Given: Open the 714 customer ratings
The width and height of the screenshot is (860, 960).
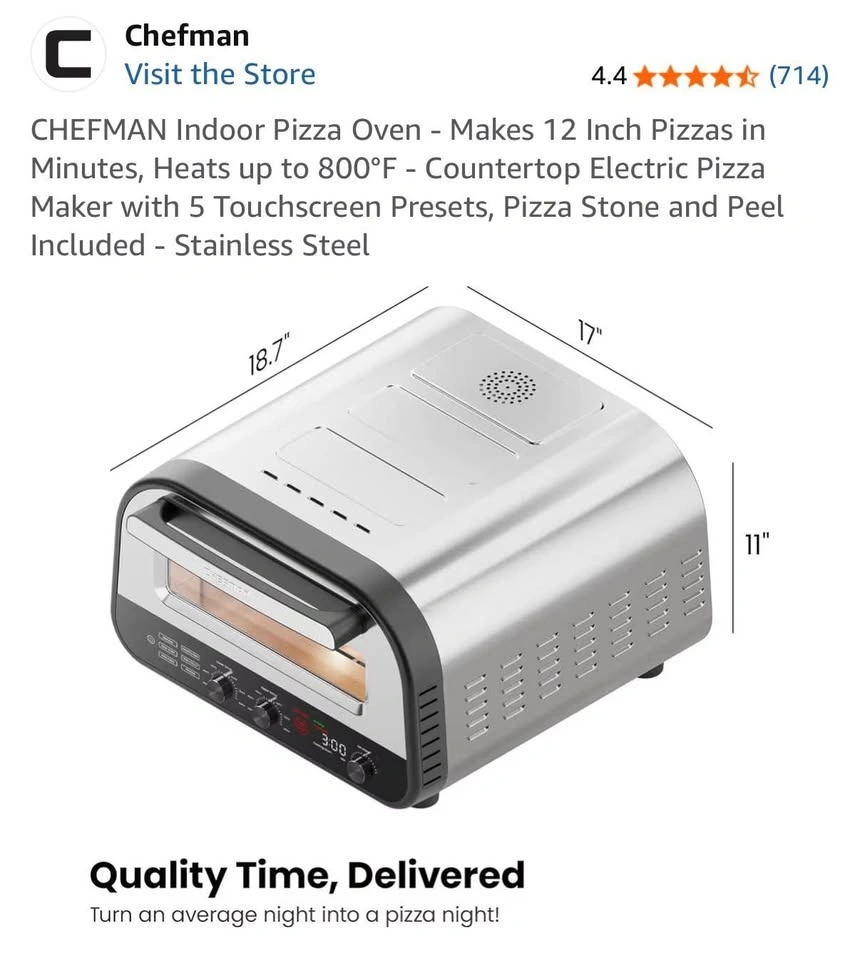Looking at the screenshot, I should coord(798,75).
